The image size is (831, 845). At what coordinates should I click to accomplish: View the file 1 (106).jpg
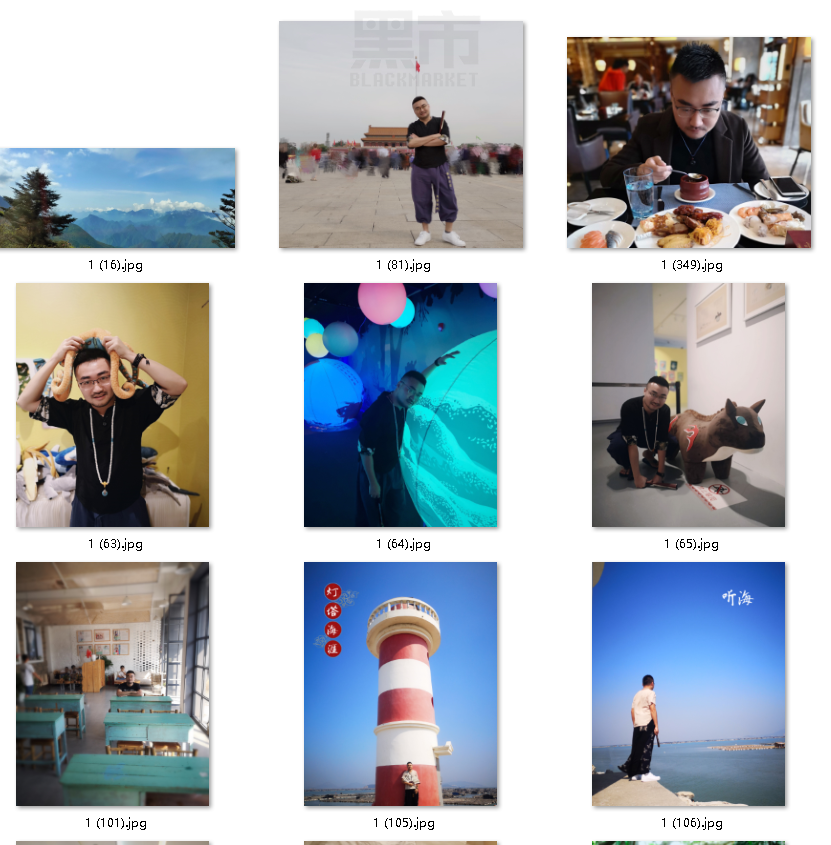[x=688, y=684]
